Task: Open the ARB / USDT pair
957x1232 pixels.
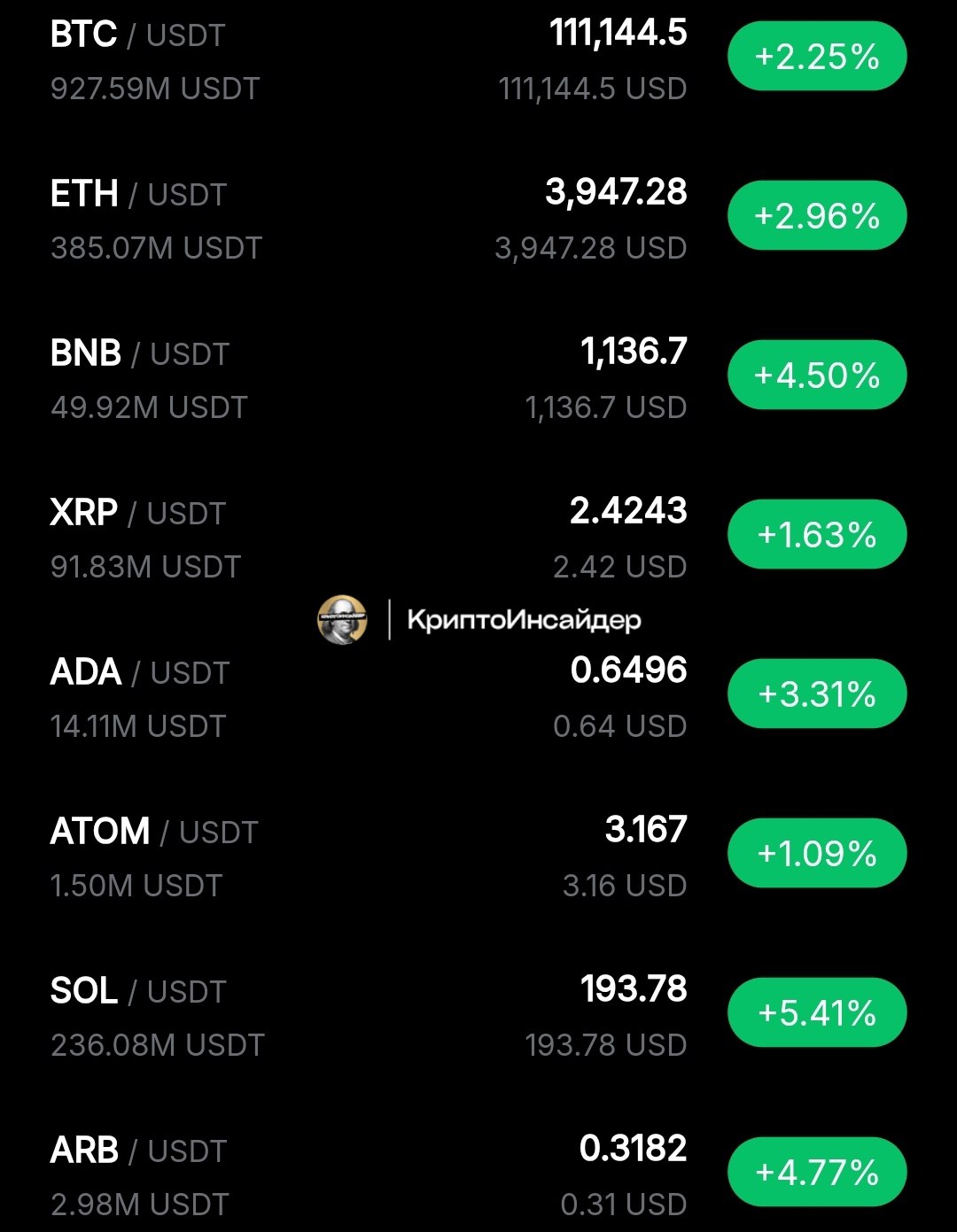Action: tap(138, 1151)
